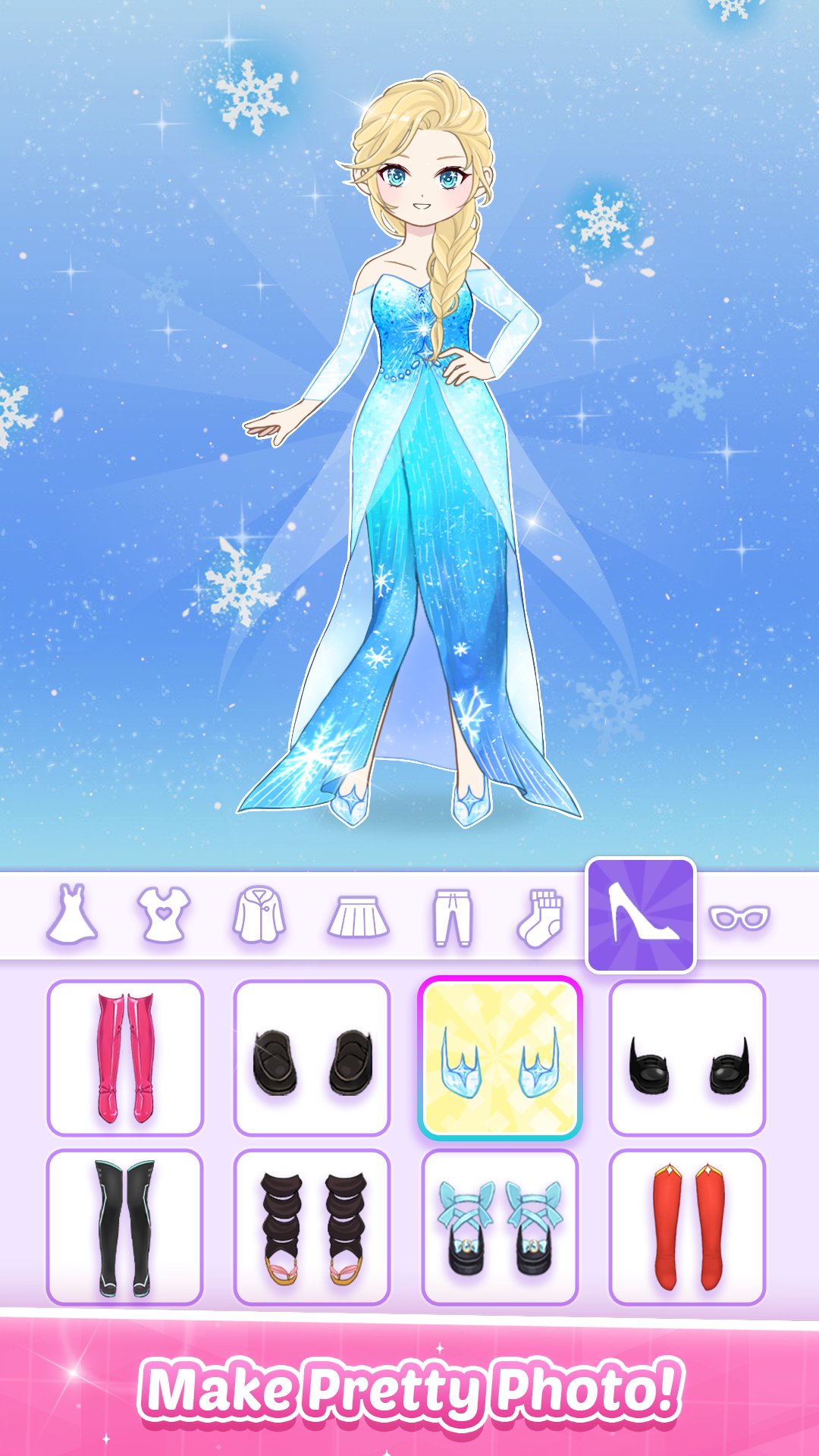This screenshot has height=1456, width=819.
Task: Pick the ice blue crystal heels
Action: pos(500,1058)
